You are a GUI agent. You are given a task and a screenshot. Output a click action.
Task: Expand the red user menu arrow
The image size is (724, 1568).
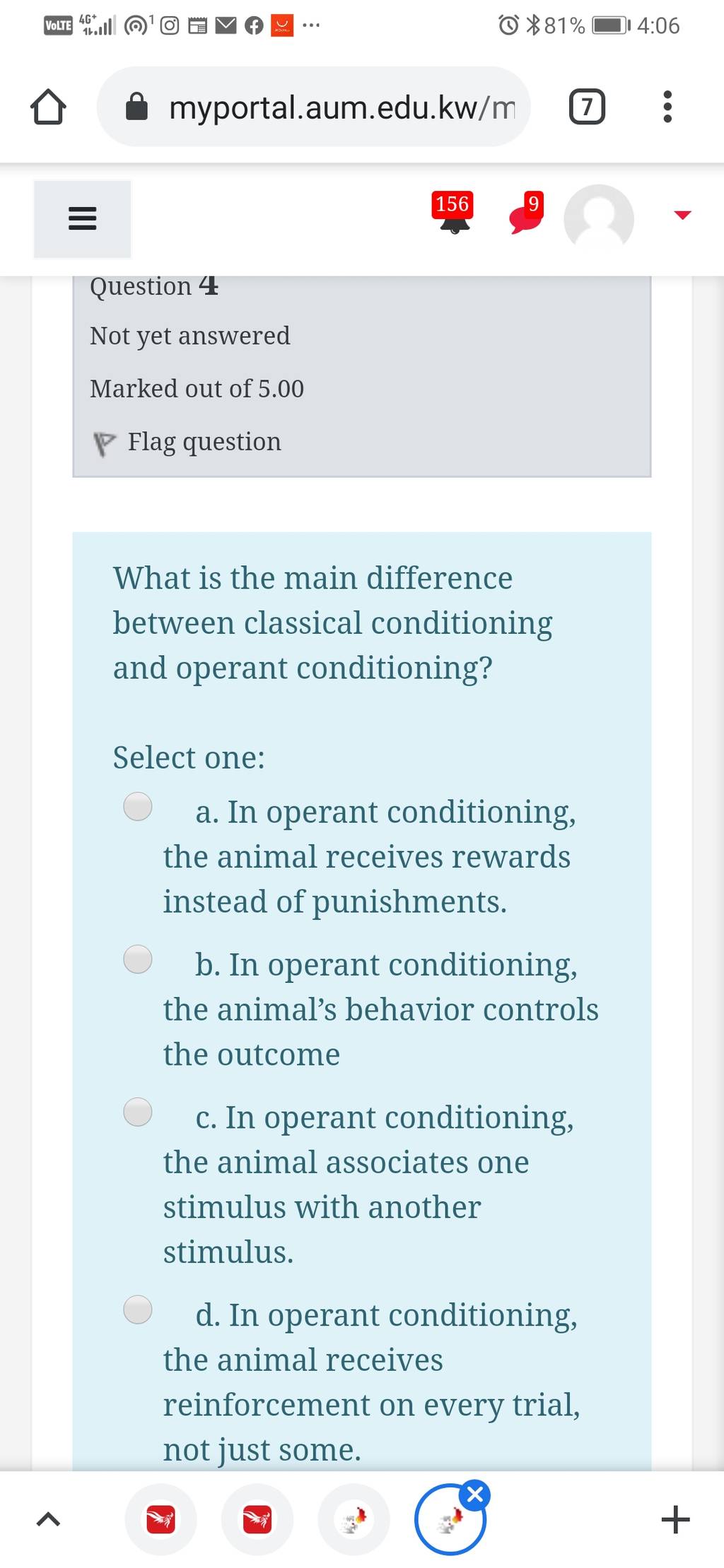(682, 215)
